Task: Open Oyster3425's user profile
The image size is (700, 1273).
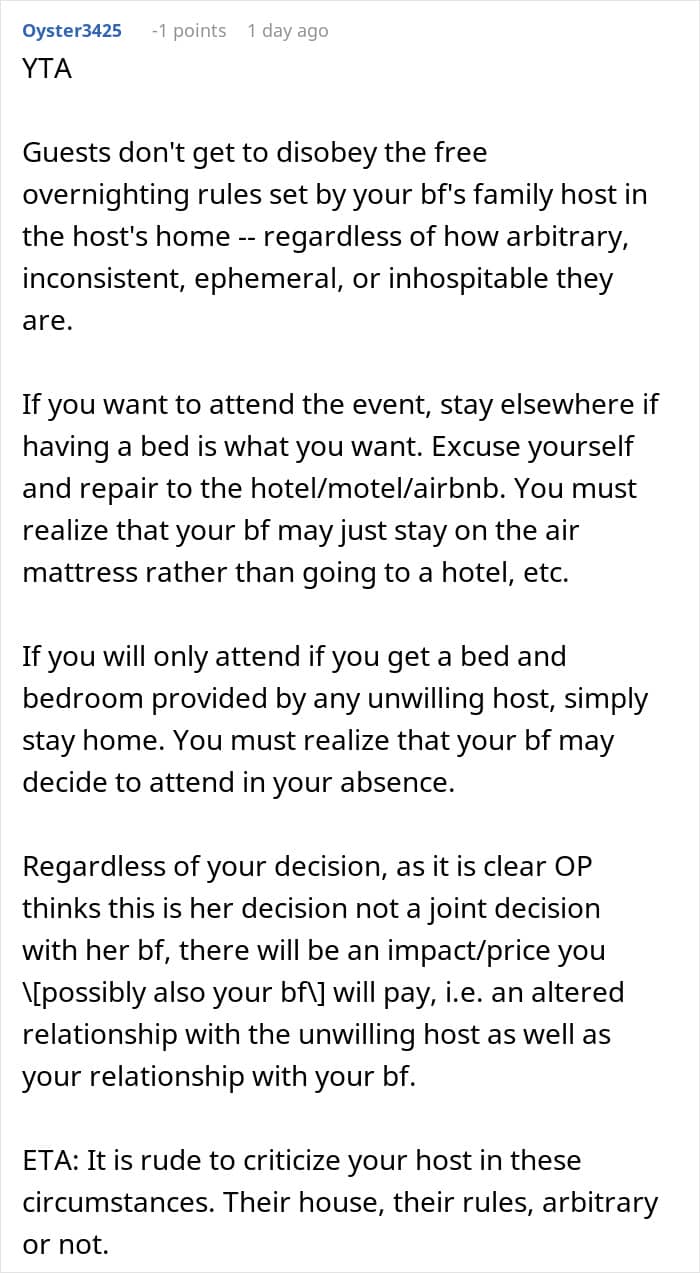Action: (72, 31)
